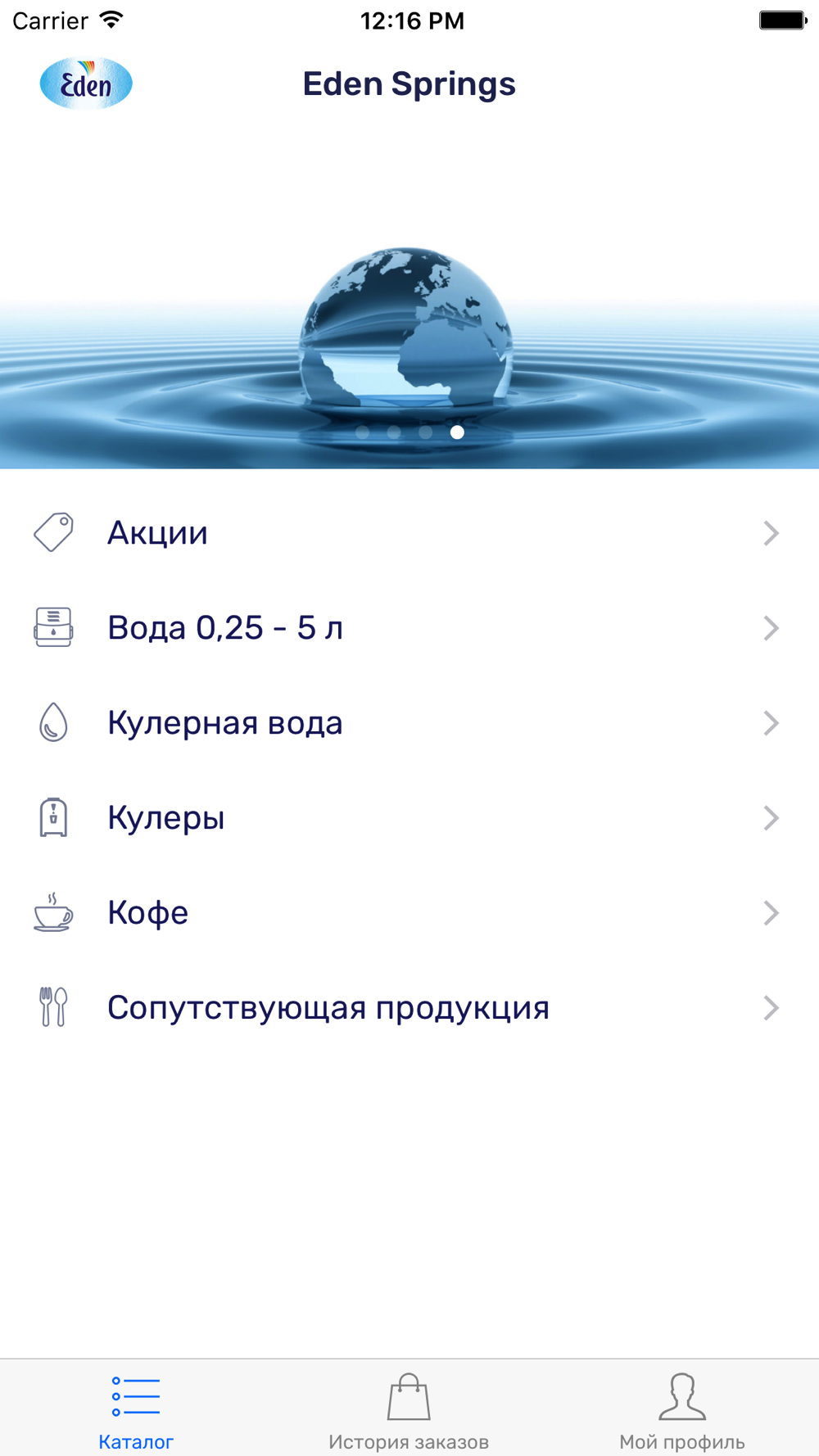Select Кулерная вода from the catalog

pos(408,723)
